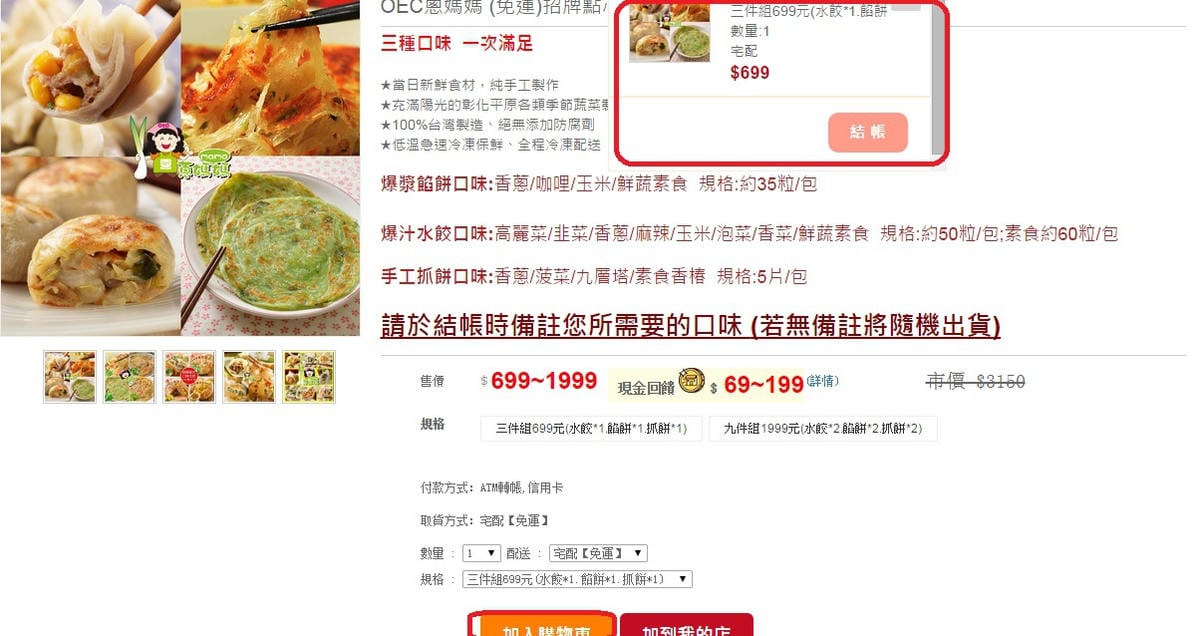
Task: Tap the 結帳 checkout button
Action: tap(867, 132)
